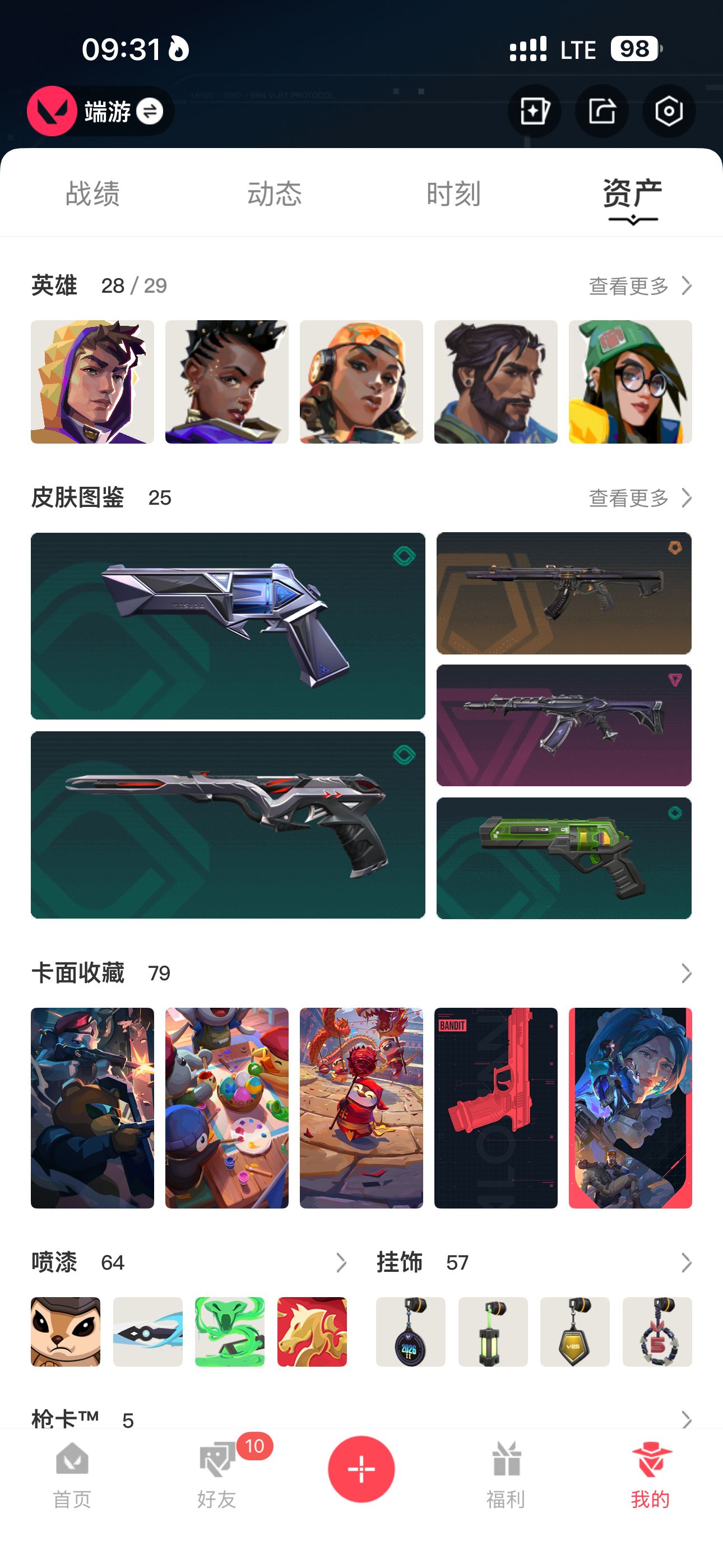This screenshot has height=1568, width=723.
Task: Switch game mode via the 端游 toggle
Action: coord(149,112)
